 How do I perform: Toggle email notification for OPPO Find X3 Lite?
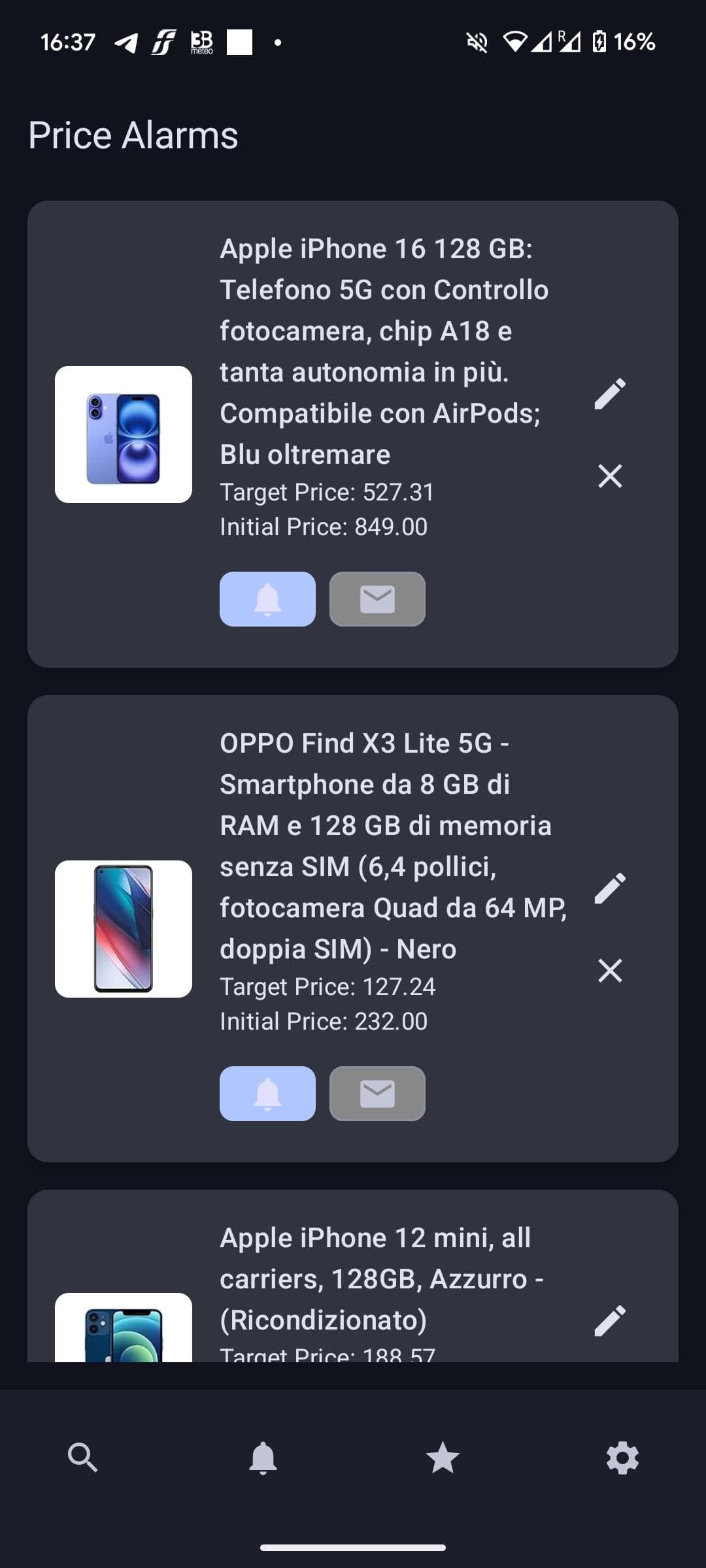click(x=377, y=1094)
